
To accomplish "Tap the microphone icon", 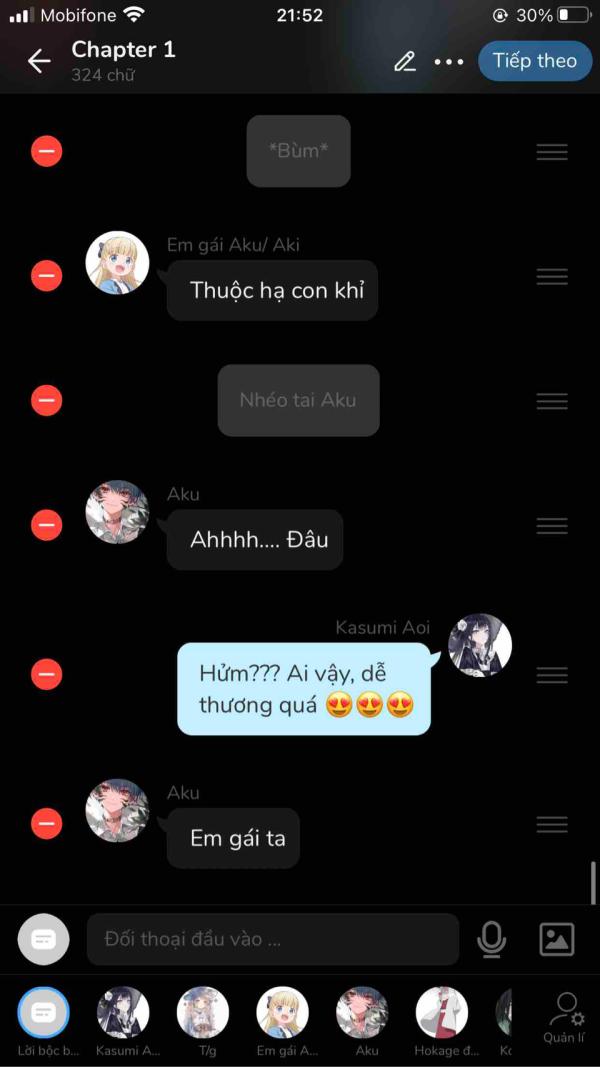I will [491, 939].
